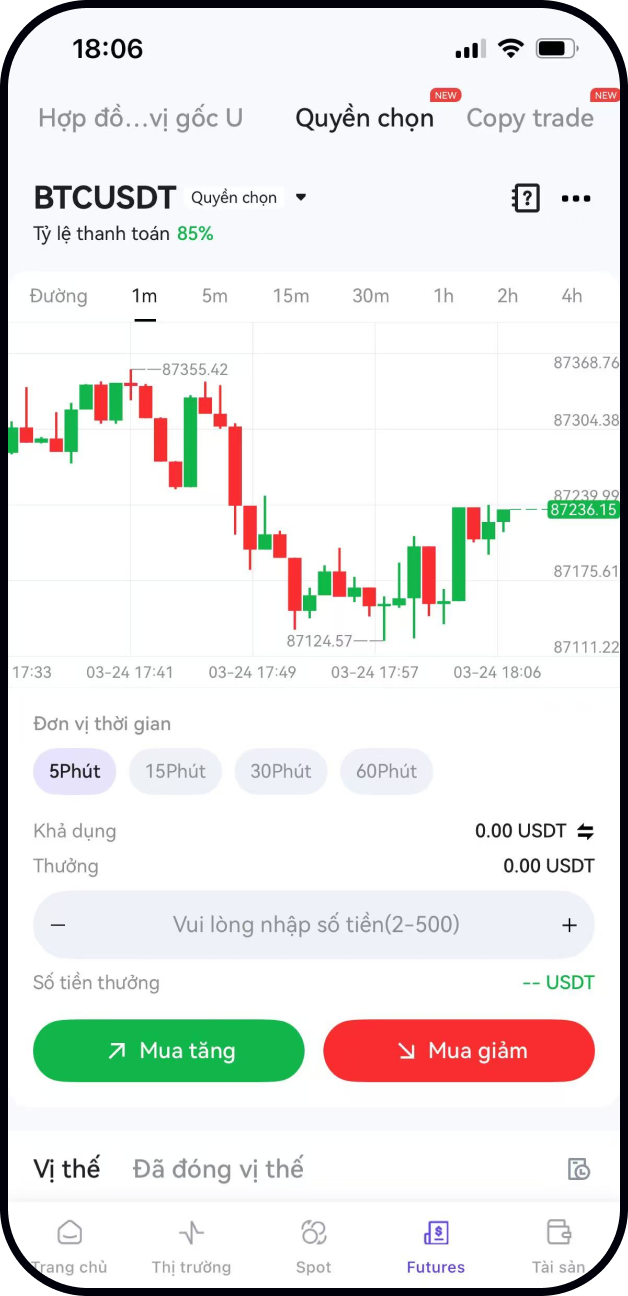Viewport: 628px width, 1296px height.
Task: Select the 1h chart interval
Action: click(443, 296)
